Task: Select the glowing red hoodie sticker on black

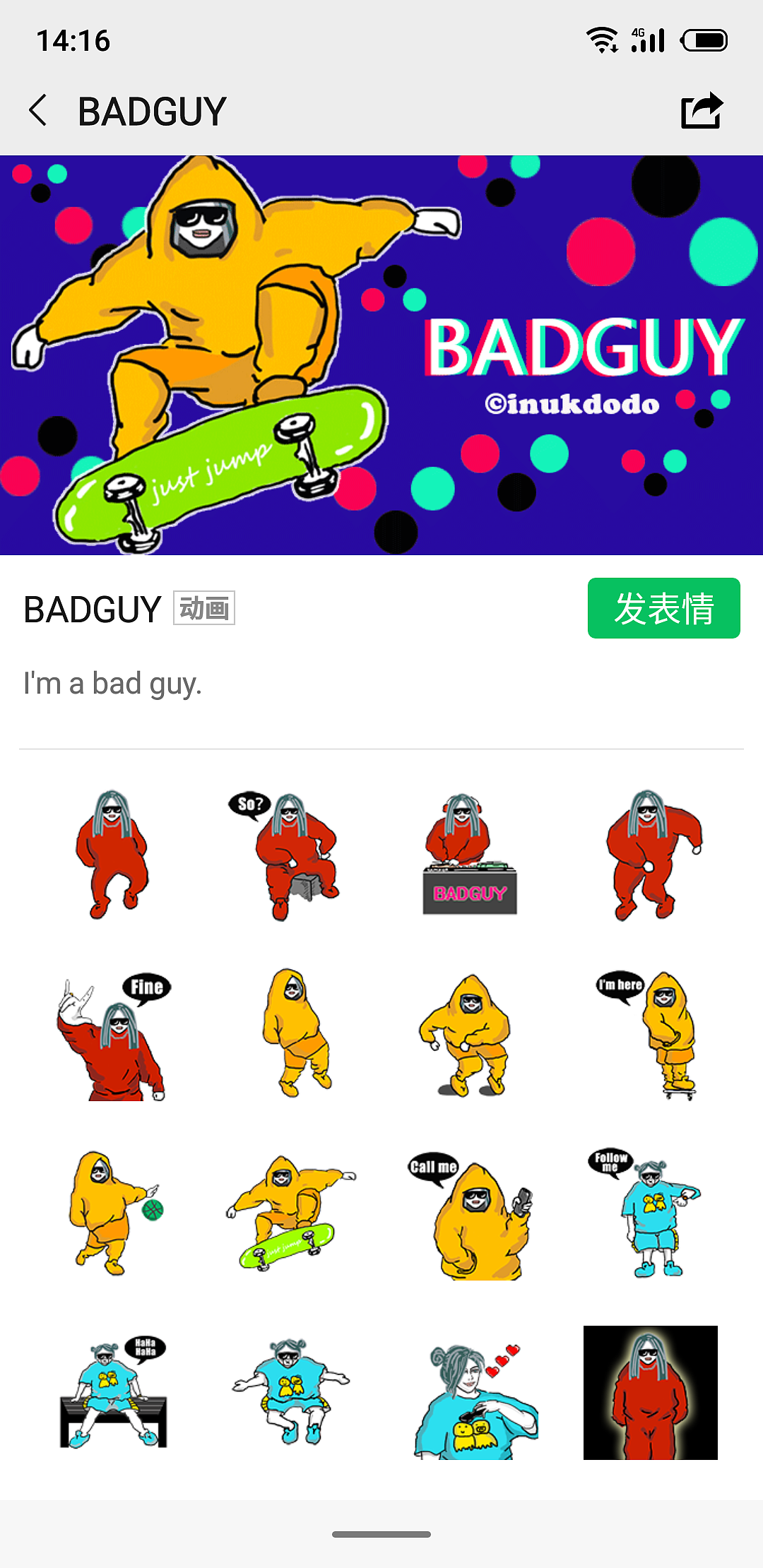Action: coord(650,1391)
